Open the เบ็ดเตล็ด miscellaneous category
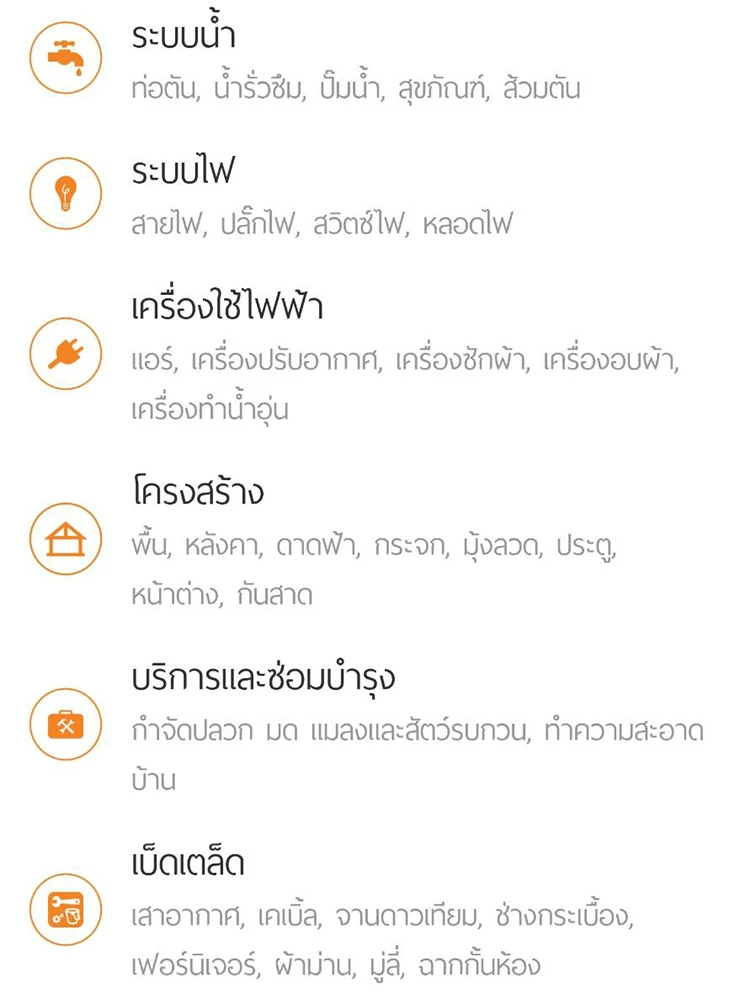This screenshot has width=750, height=1000. point(188,862)
